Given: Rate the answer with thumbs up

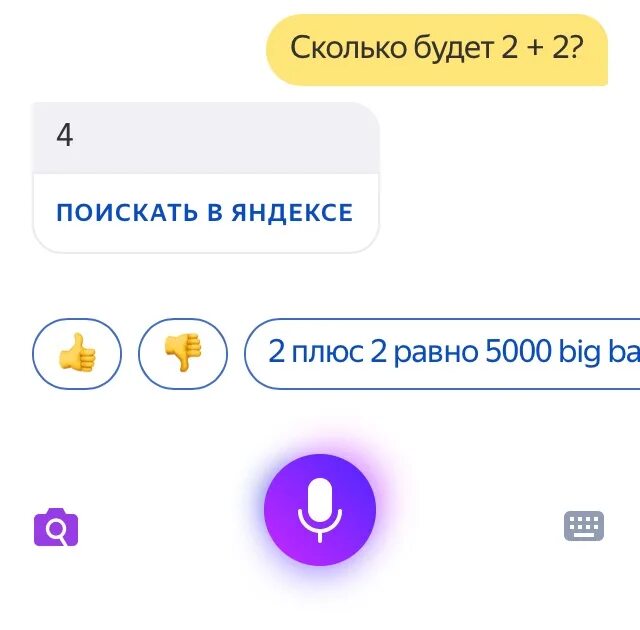Looking at the screenshot, I should pyautogui.click(x=77, y=353).
